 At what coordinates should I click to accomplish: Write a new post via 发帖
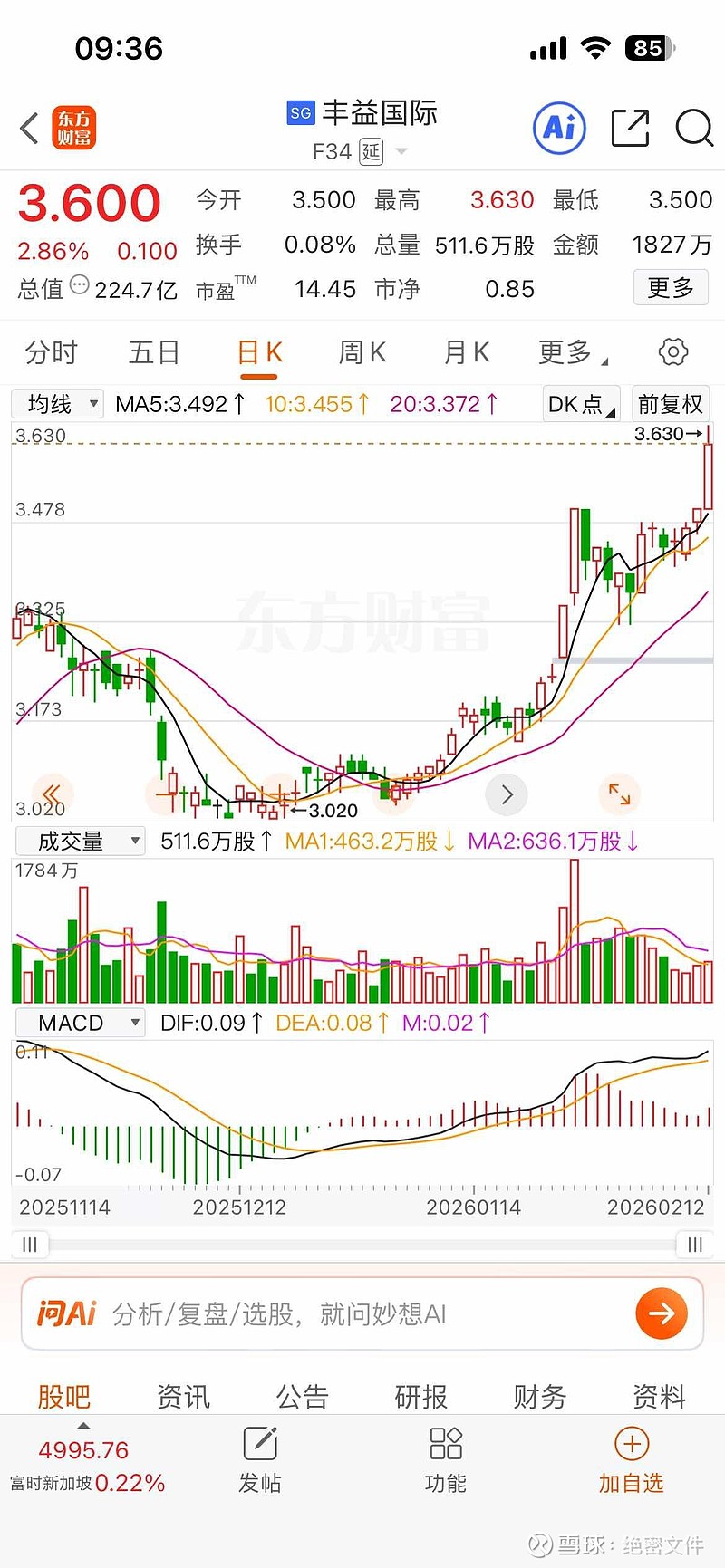pyautogui.click(x=260, y=1458)
